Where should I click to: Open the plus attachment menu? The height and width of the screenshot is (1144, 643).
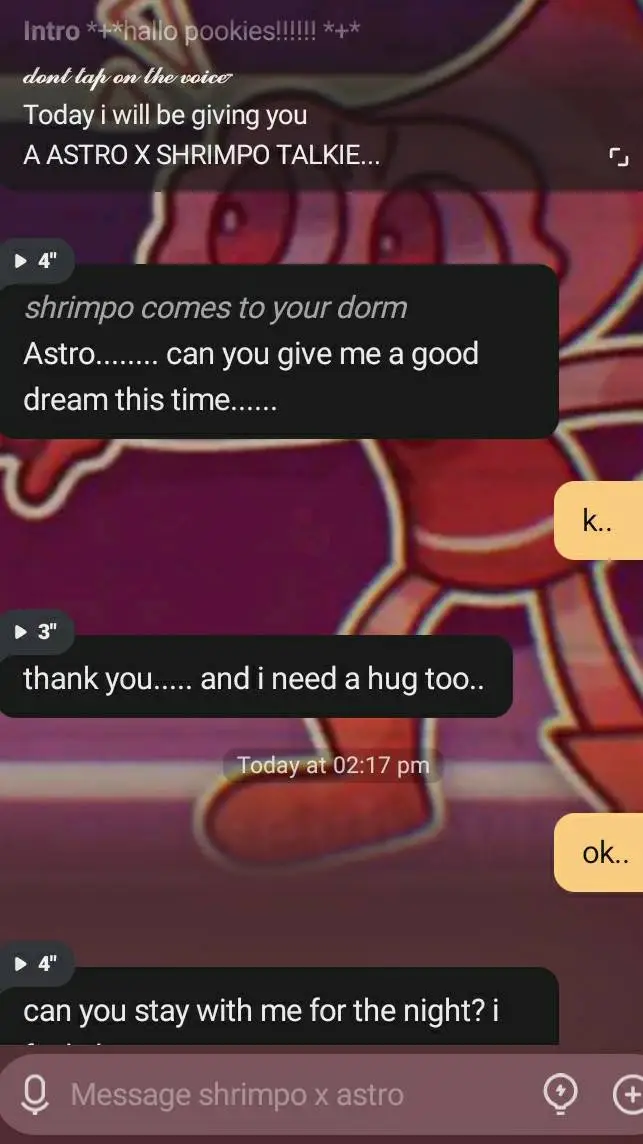tap(627, 1095)
